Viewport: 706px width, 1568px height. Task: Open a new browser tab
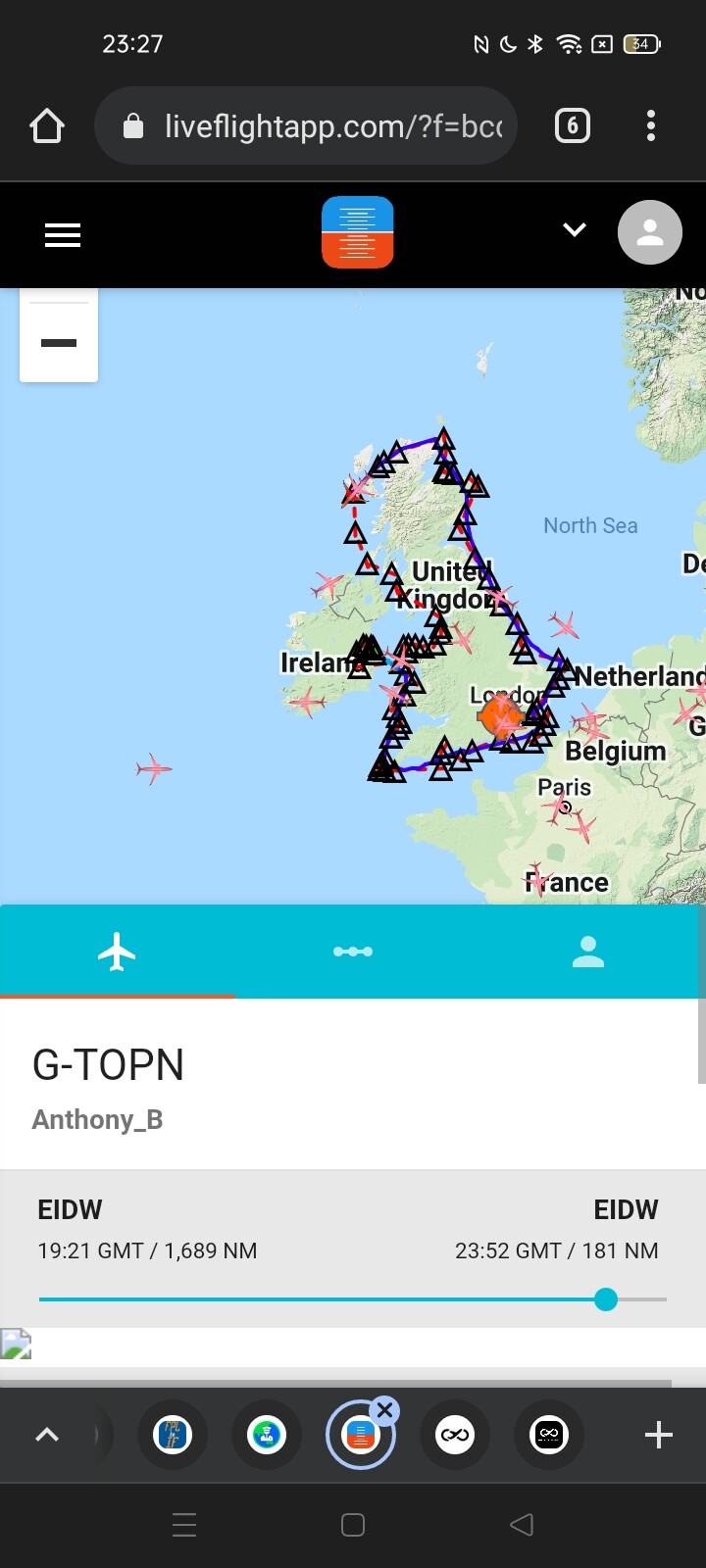click(x=658, y=1435)
